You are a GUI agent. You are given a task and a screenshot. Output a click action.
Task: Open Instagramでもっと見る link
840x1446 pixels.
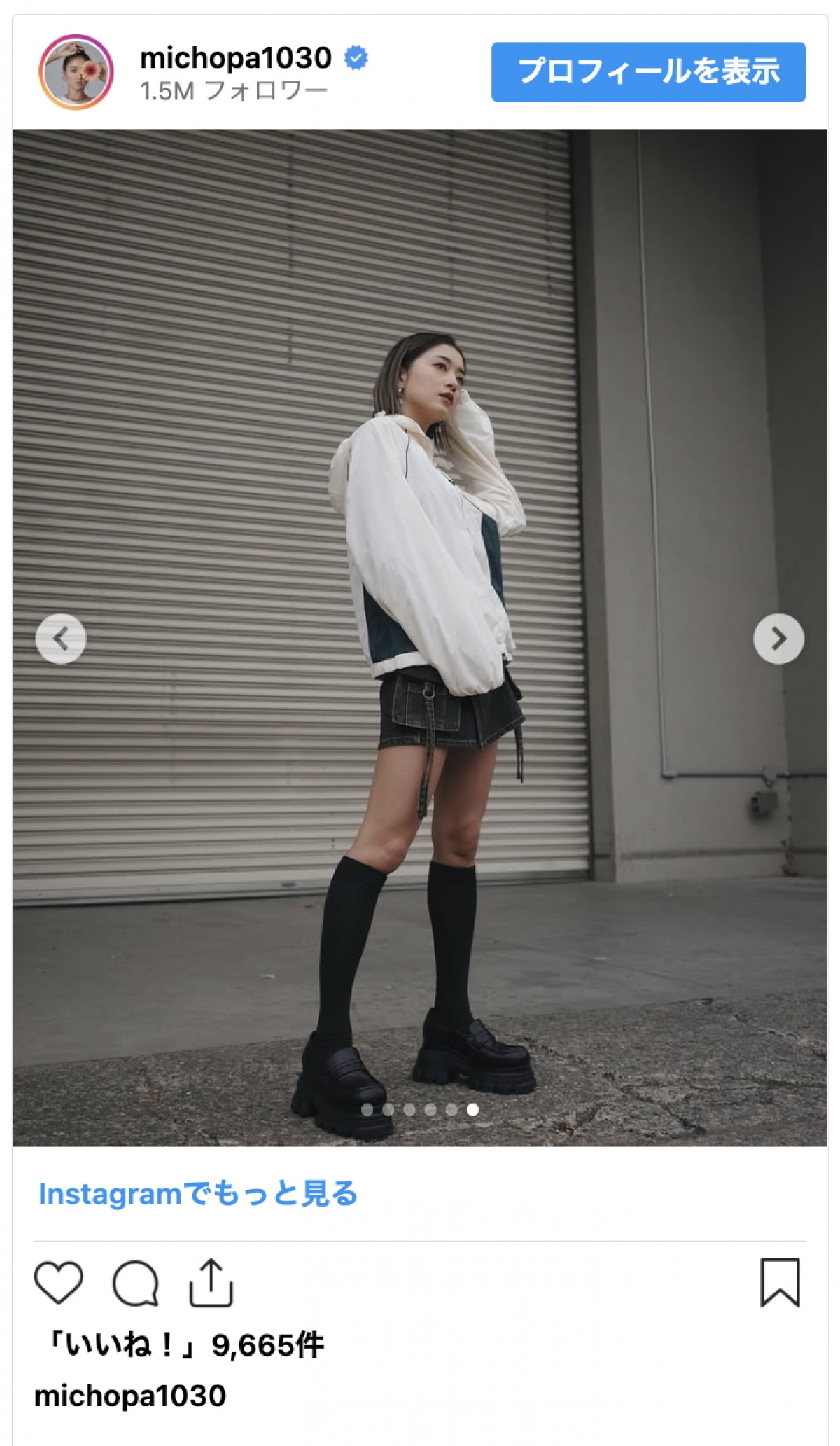198,1194
